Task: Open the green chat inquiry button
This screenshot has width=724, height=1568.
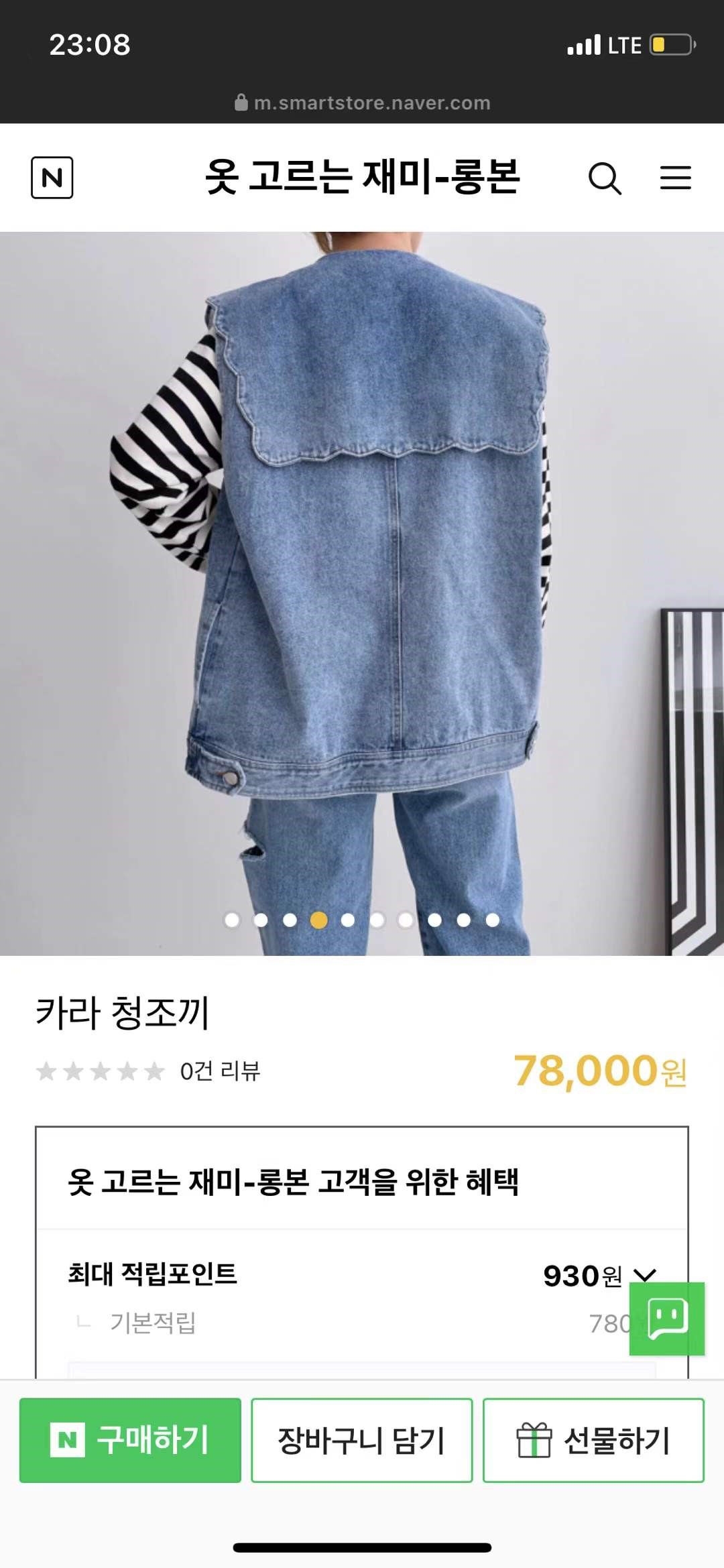Action: pyautogui.click(x=667, y=1319)
